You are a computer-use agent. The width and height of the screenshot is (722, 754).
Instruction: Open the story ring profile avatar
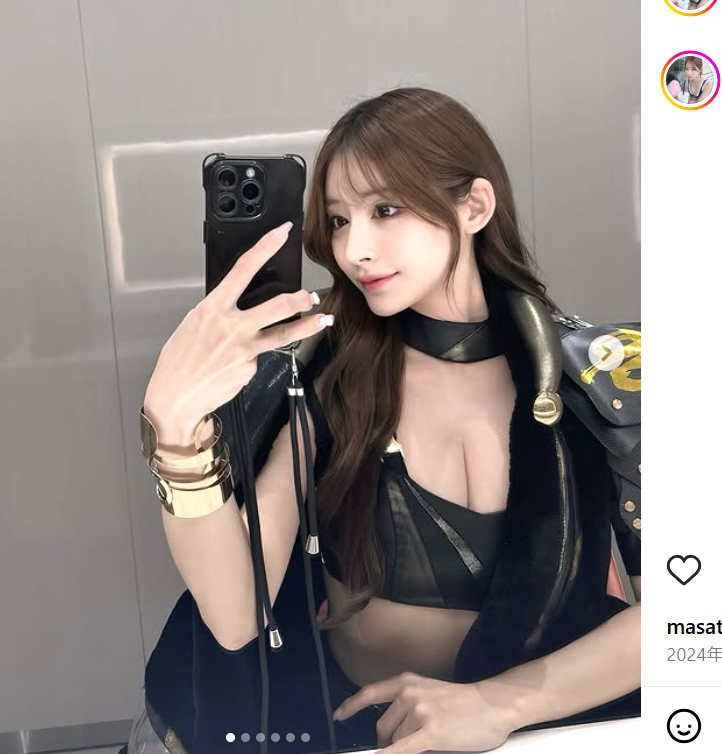(x=690, y=81)
